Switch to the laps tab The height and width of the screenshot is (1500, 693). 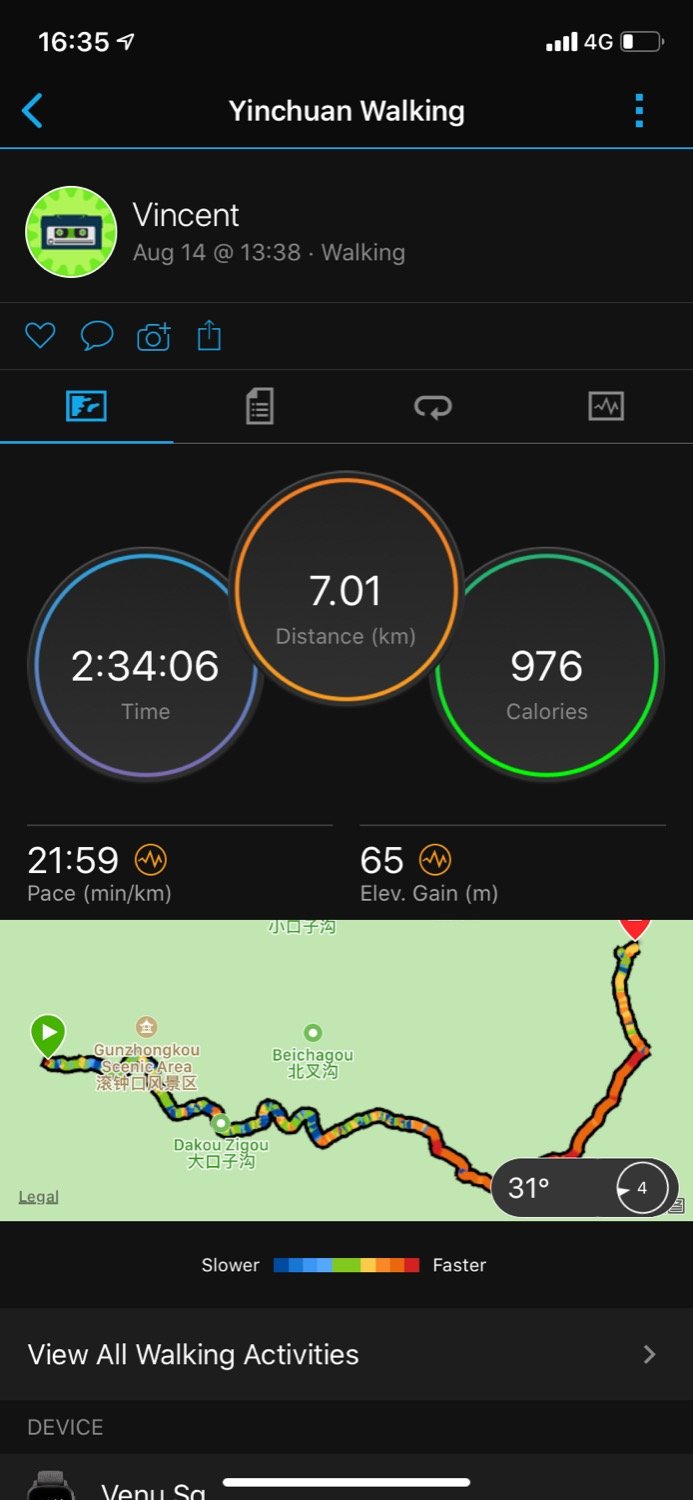tap(433, 407)
